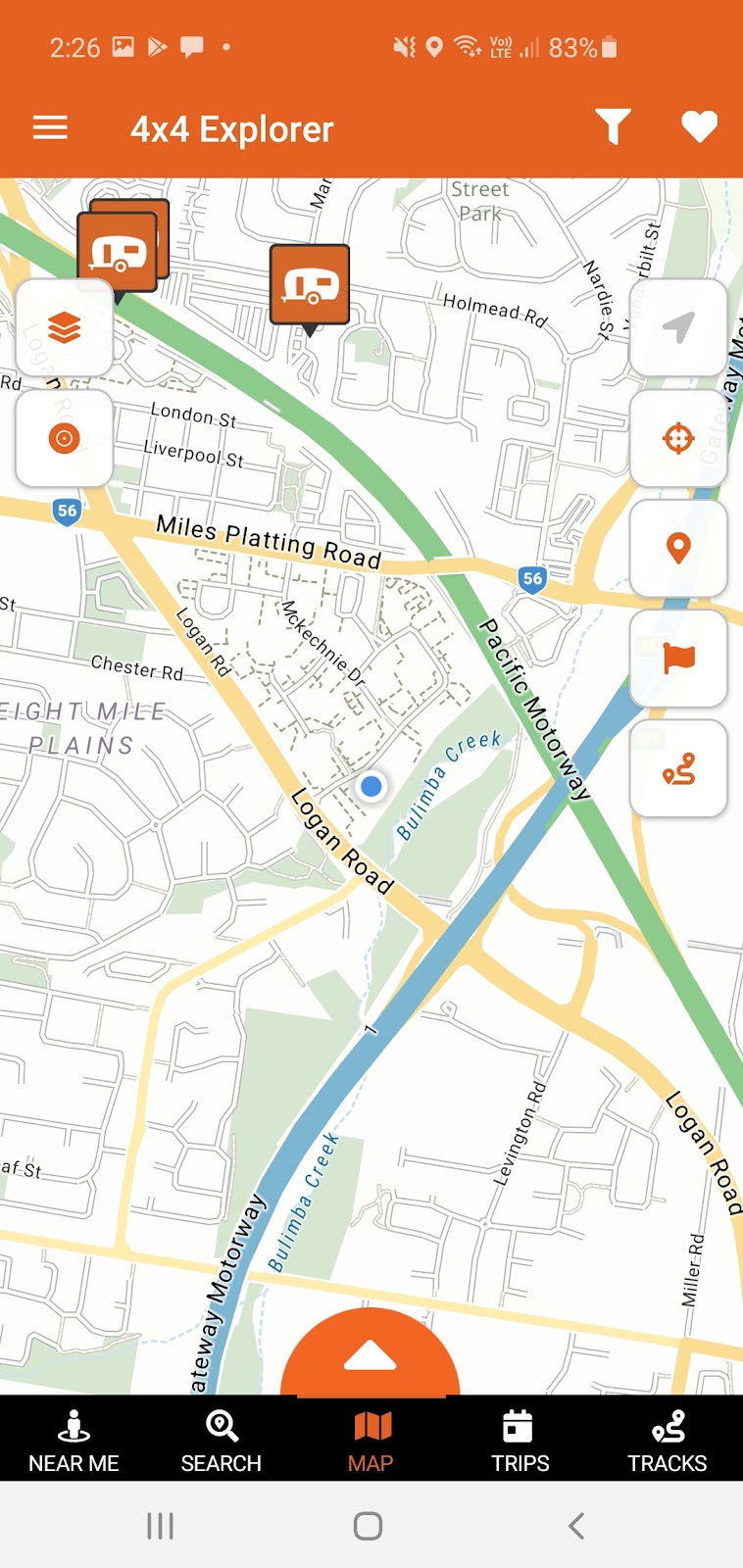
Task: Open the hamburger menu
Action: 50,128
